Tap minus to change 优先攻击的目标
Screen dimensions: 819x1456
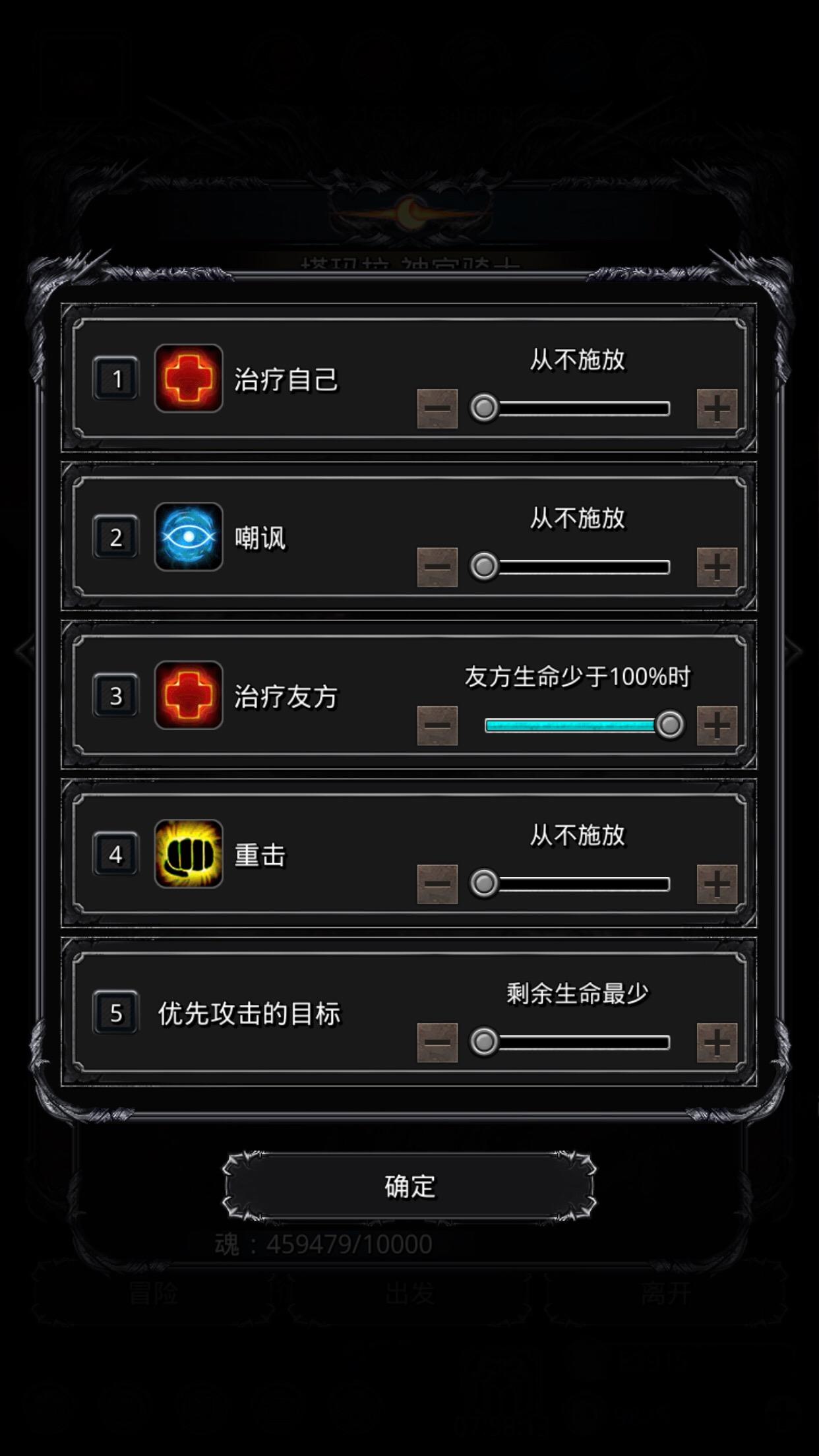[x=437, y=1043]
